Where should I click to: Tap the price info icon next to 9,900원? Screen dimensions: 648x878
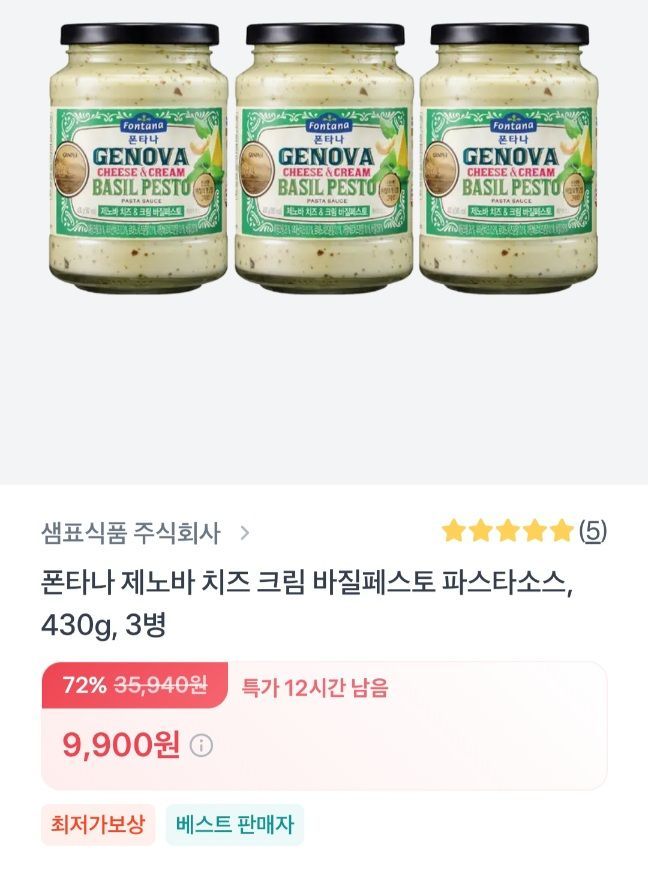click(201, 745)
